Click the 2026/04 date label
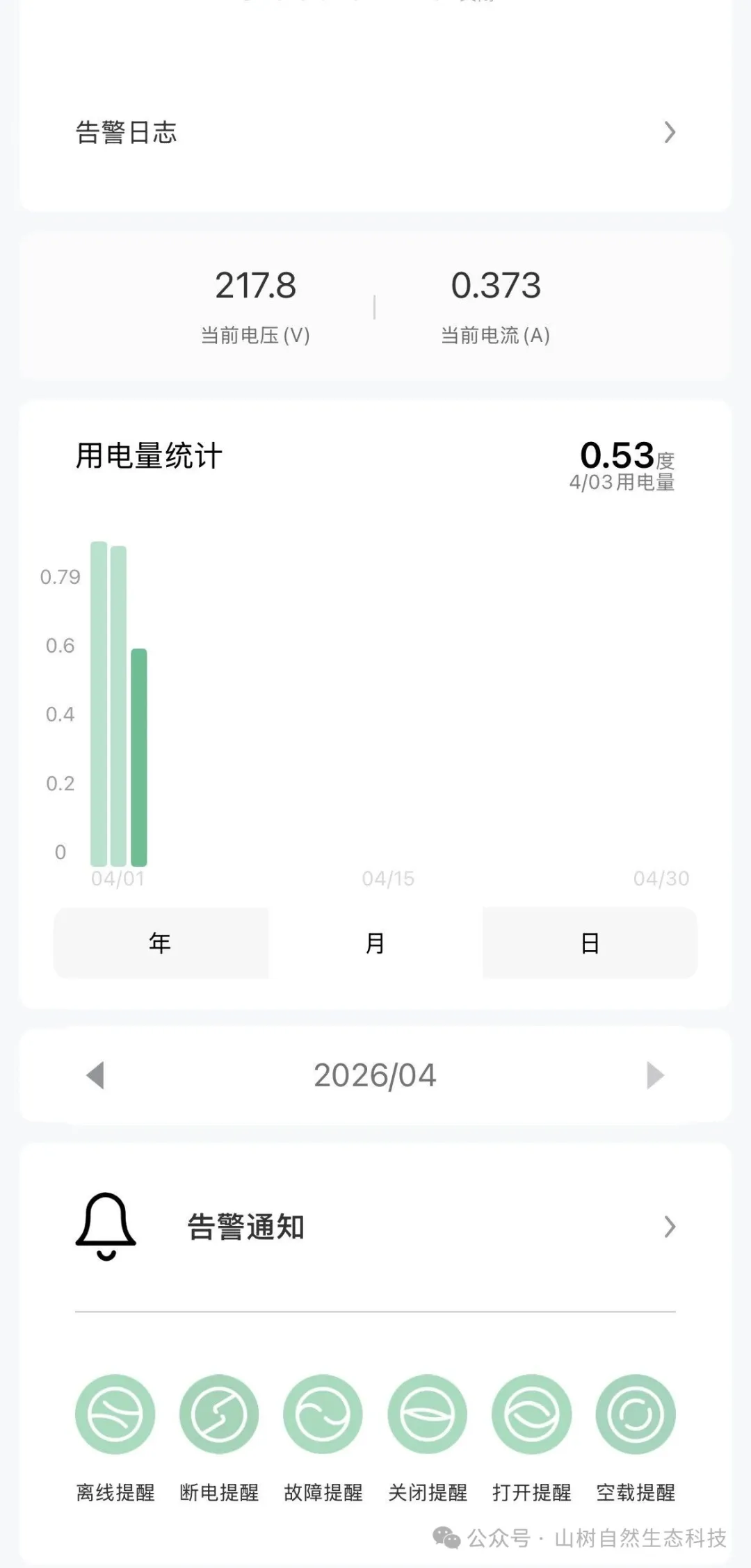Screen dimensions: 751x1568 (375, 1075)
